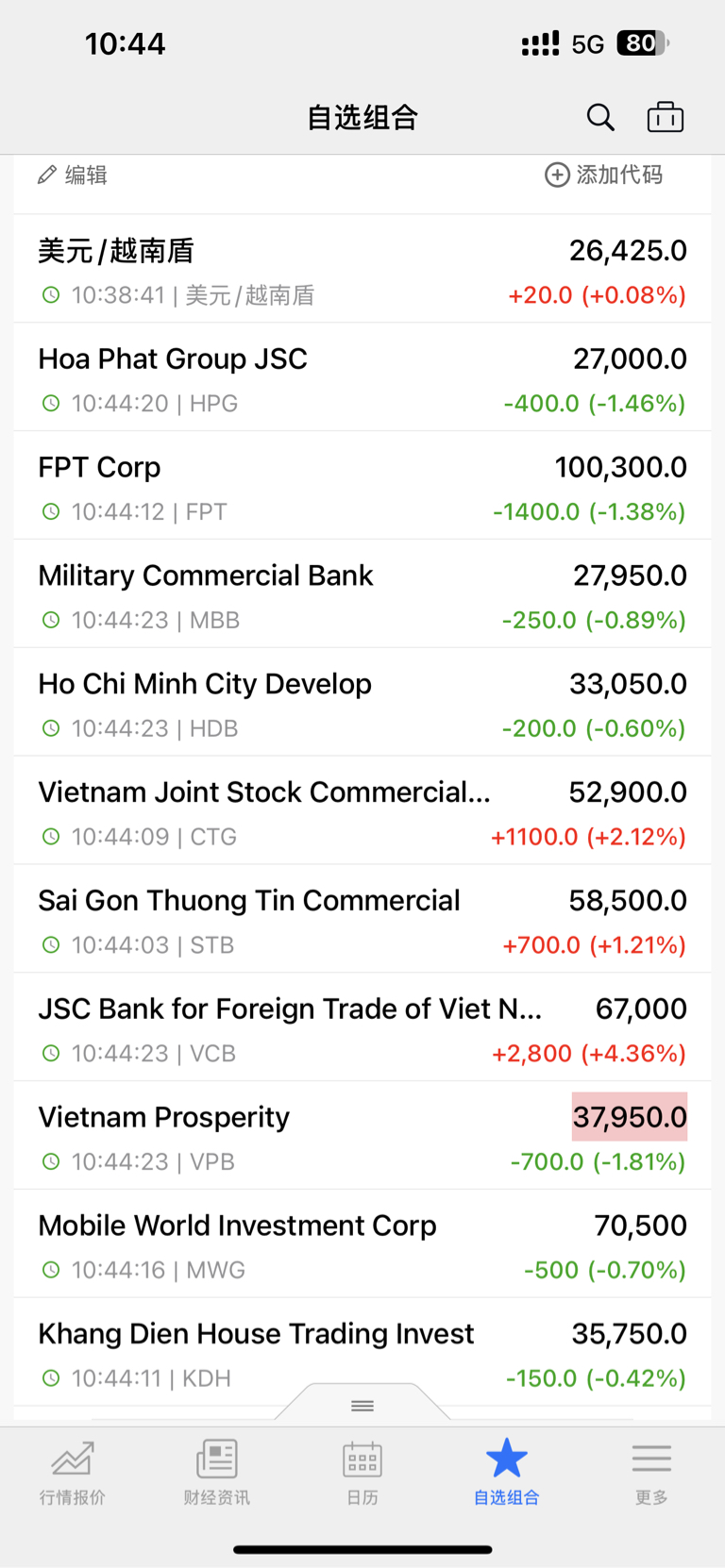This screenshot has width=725, height=1568.
Task: Switch to the 日历 calendar tab
Action: 362,1471
